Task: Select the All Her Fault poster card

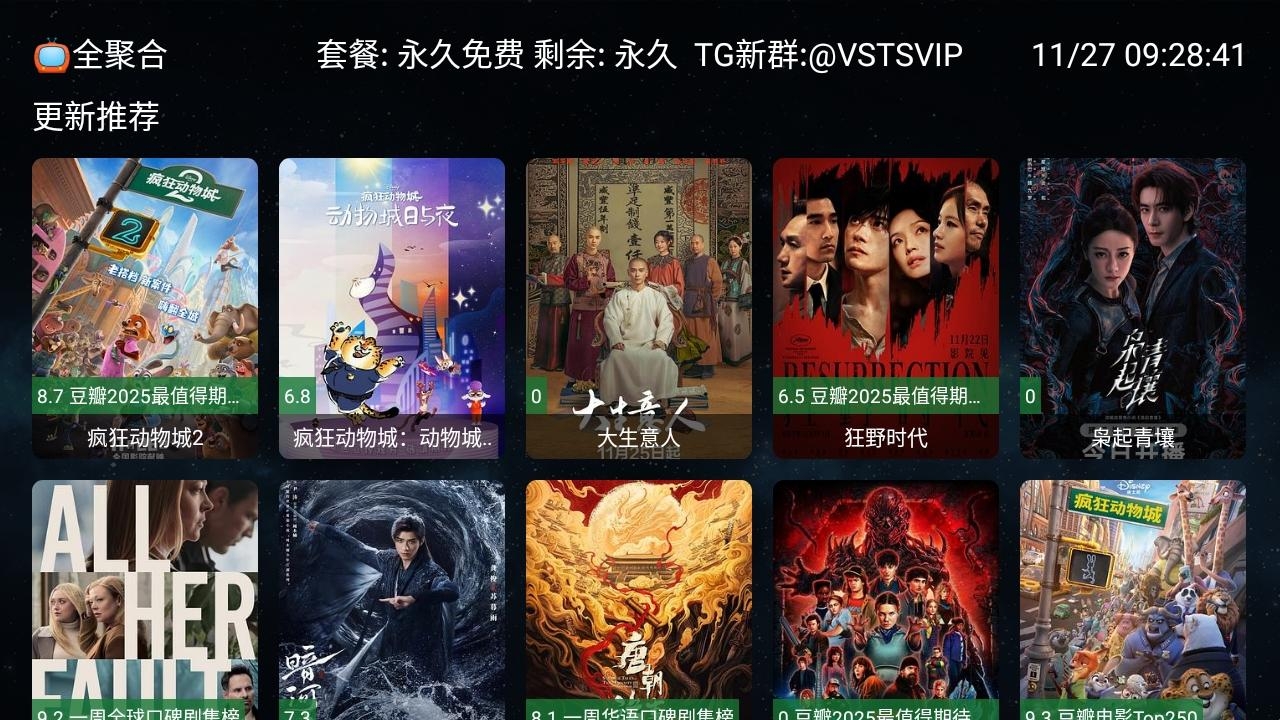Action: [145, 600]
